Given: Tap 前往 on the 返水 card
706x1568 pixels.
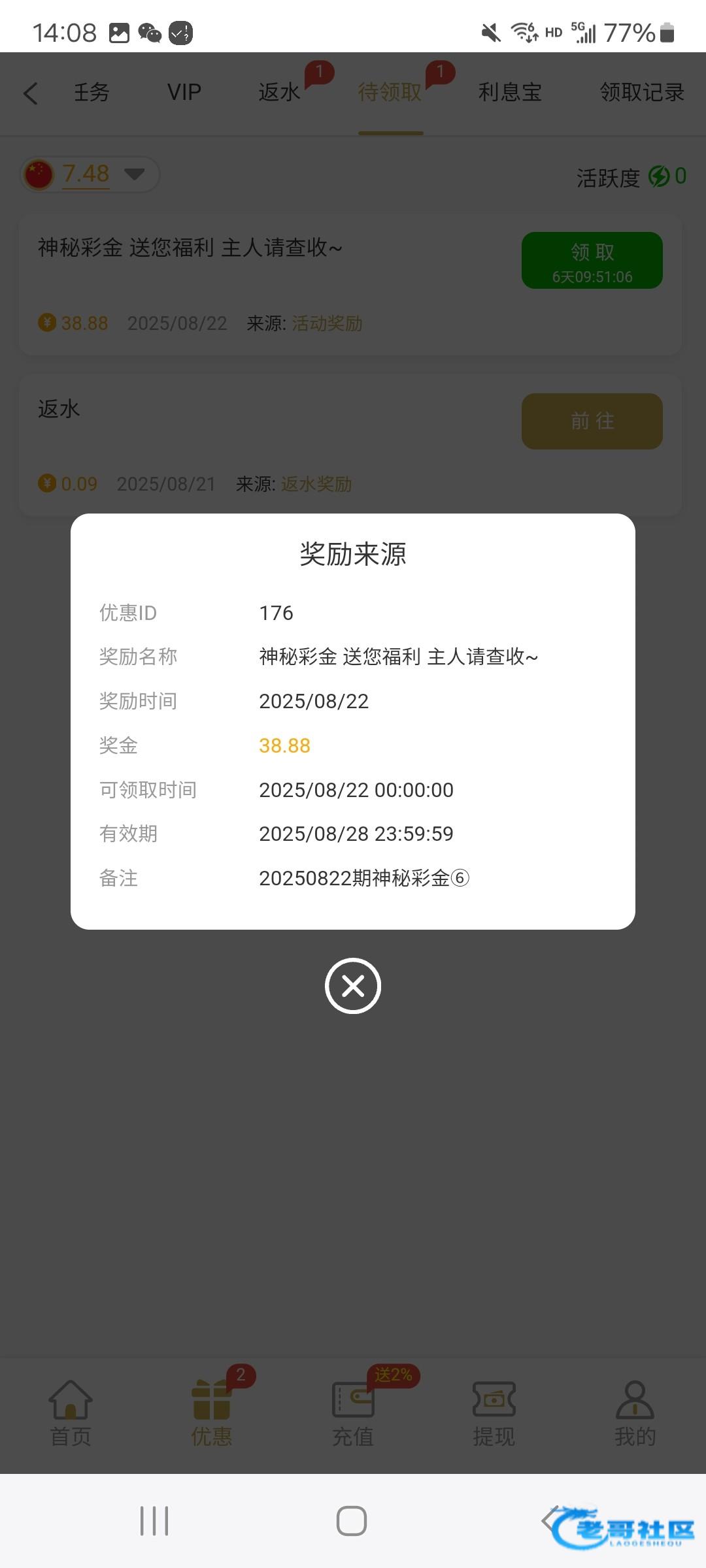Looking at the screenshot, I should [592, 421].
